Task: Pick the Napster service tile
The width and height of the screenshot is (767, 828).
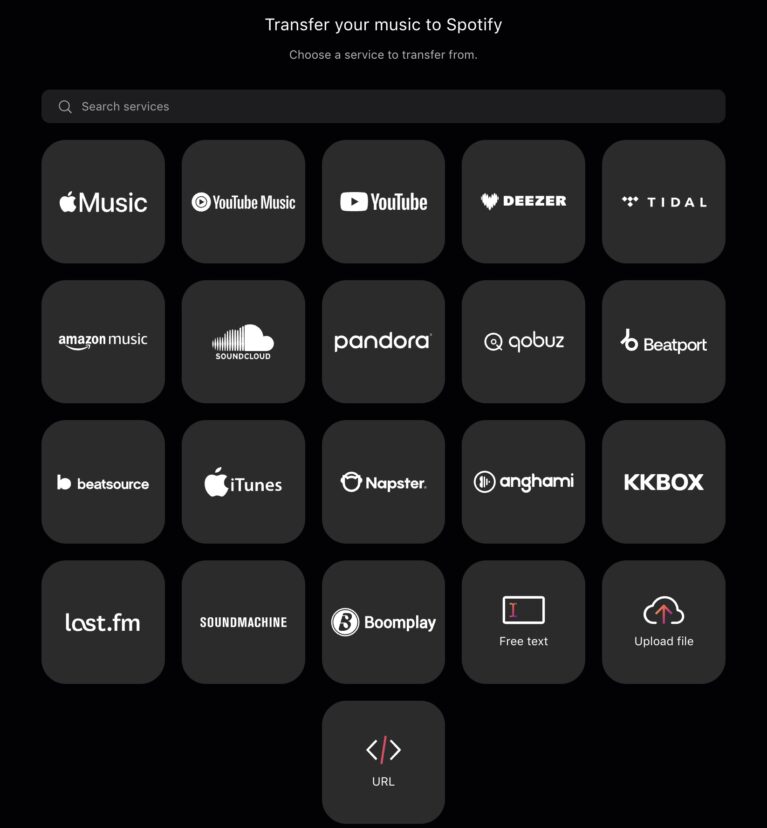Action: tap(383, 482)
